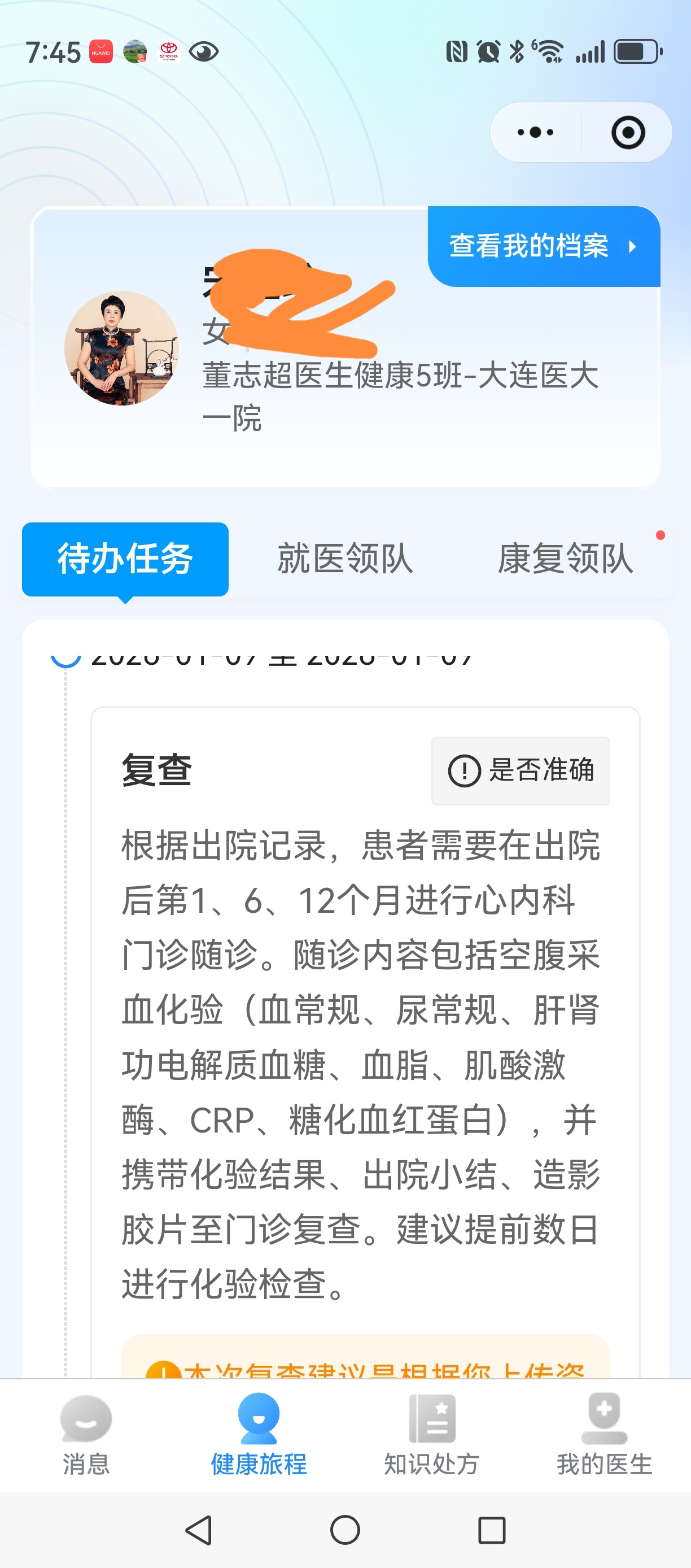Select the 待办任务 tab
Viewport: 691px width, 1568px height.
pyautogui.click(x=125, y=559)
